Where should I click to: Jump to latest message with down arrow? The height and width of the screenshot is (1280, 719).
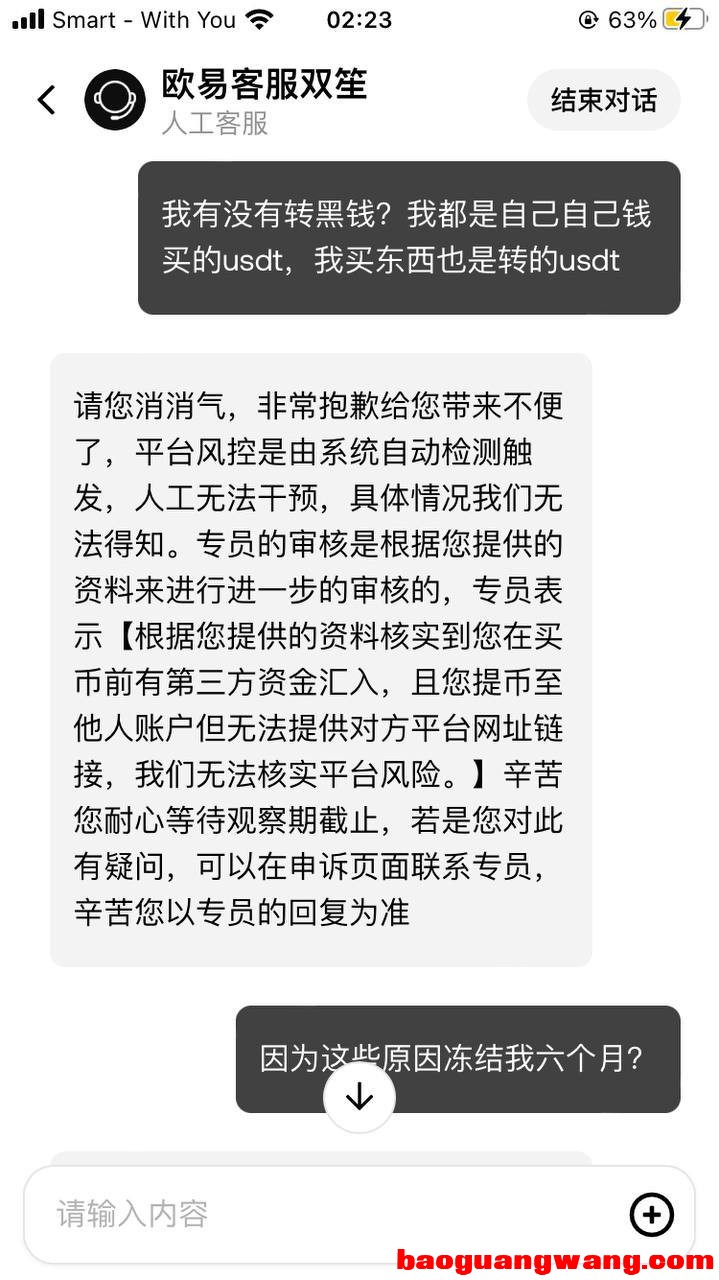point(359,1097)
